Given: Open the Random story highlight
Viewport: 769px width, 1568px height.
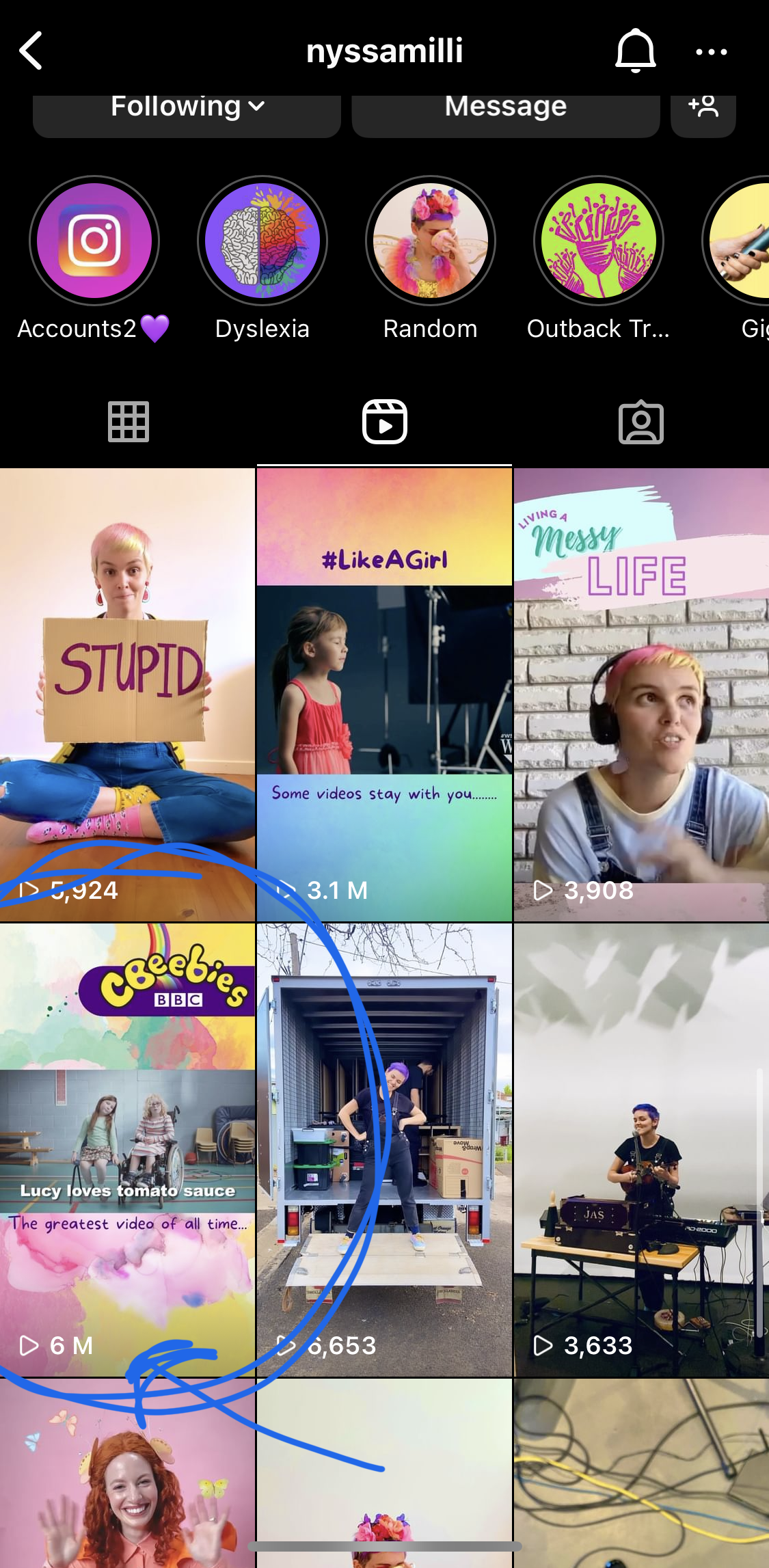Looking at the screenshot, I should point(431,241).
